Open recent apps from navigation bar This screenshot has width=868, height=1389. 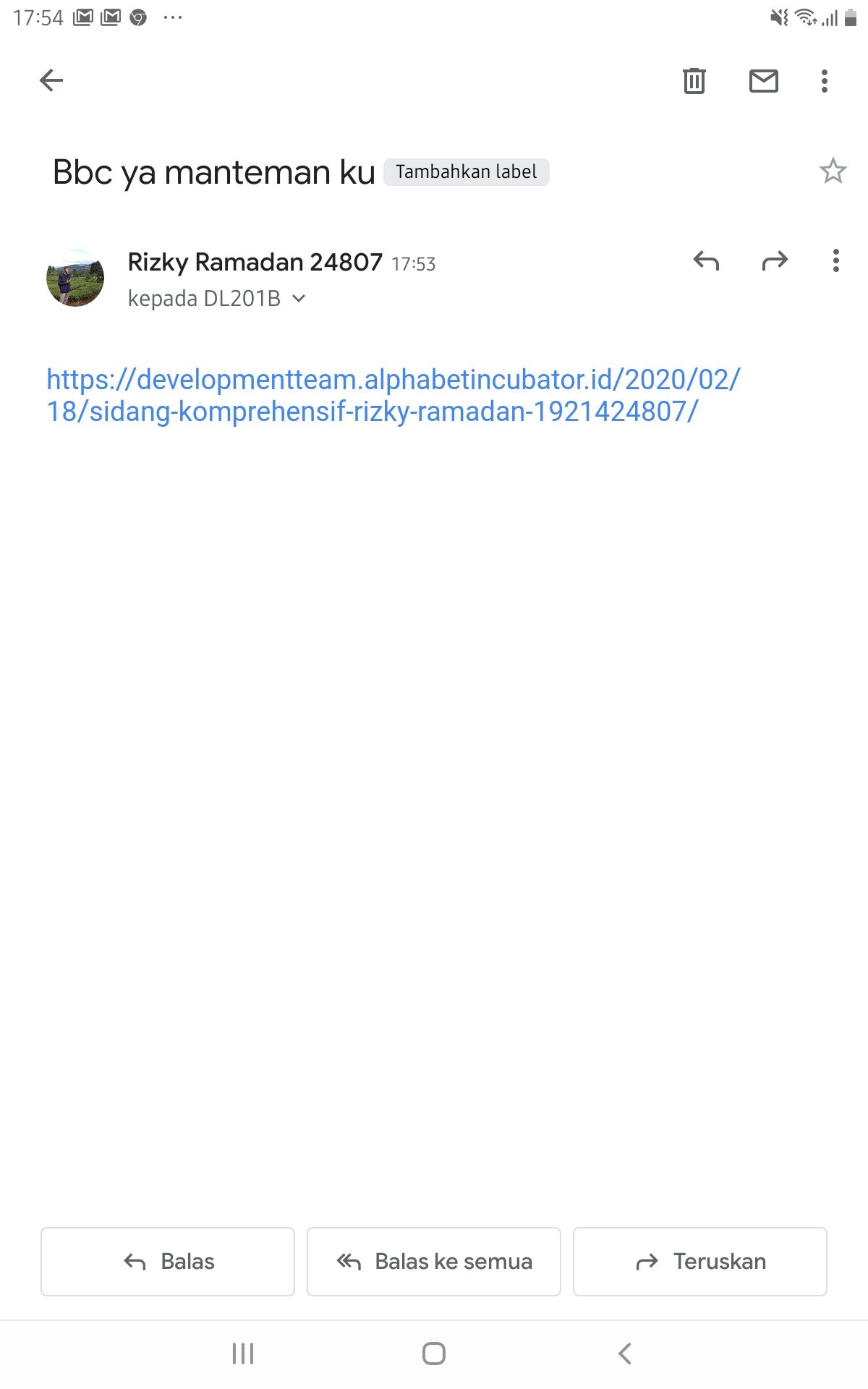tap(243, 1353)
